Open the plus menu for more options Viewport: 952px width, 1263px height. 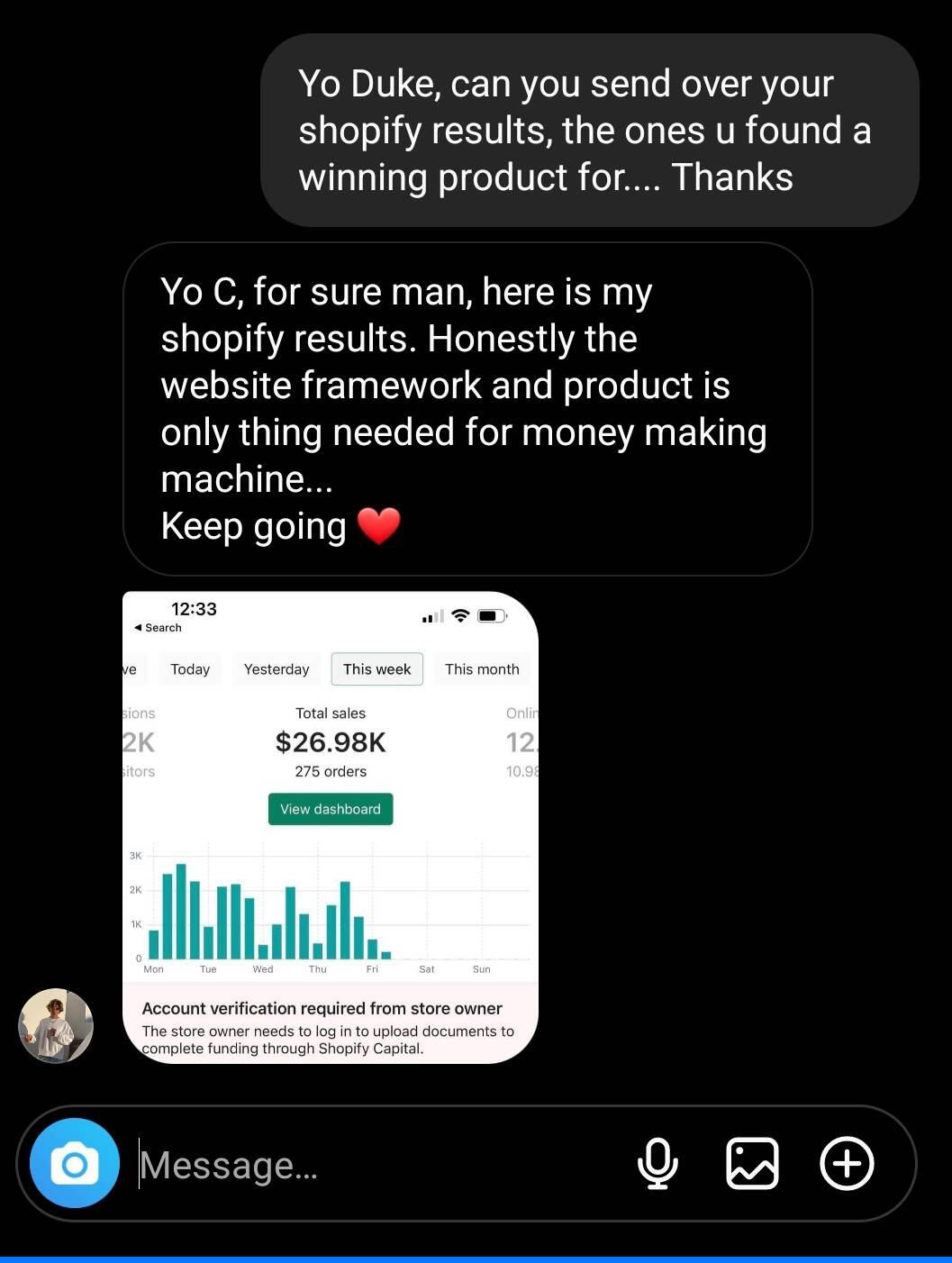click(847, 1163)
